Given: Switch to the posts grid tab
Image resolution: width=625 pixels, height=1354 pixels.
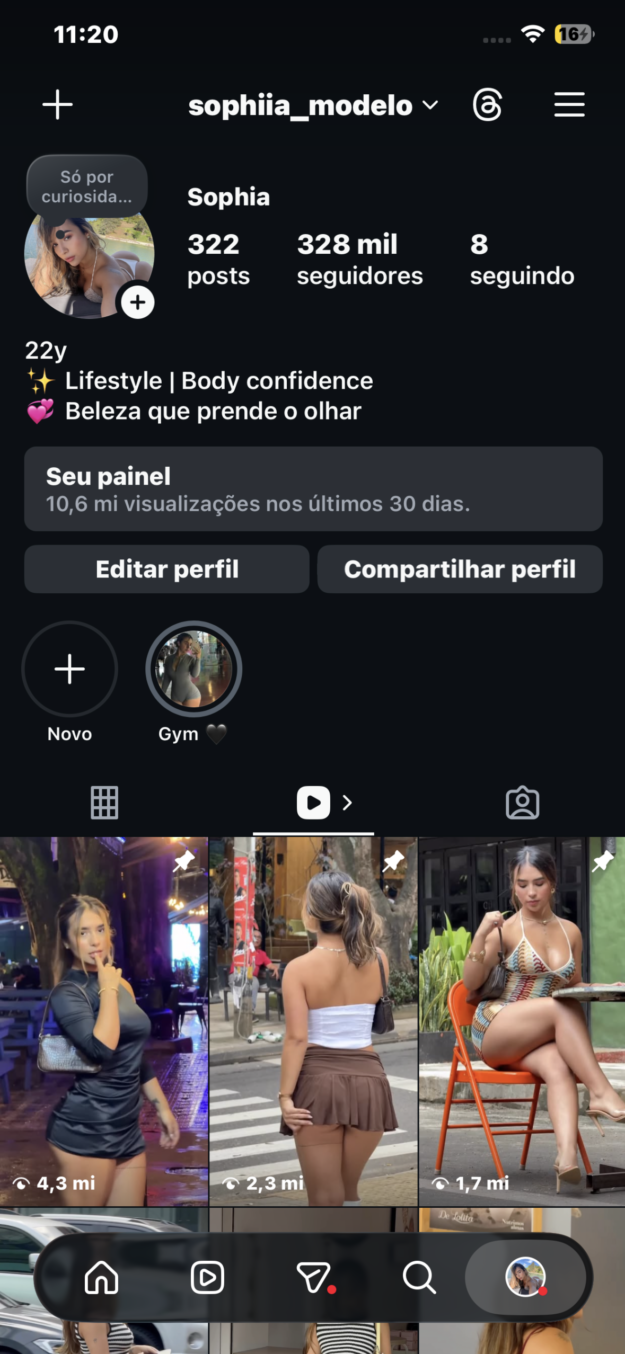Looking at the screenshot, I should point(104,802).
